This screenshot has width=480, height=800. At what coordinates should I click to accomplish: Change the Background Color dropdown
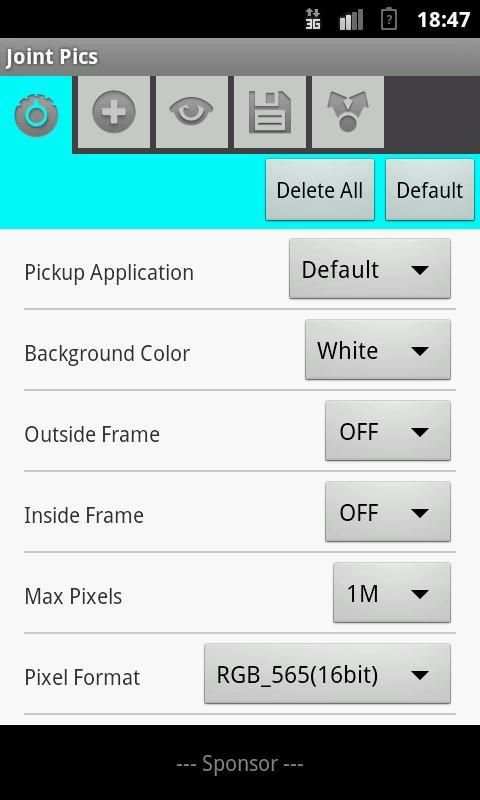pos(378,350)
